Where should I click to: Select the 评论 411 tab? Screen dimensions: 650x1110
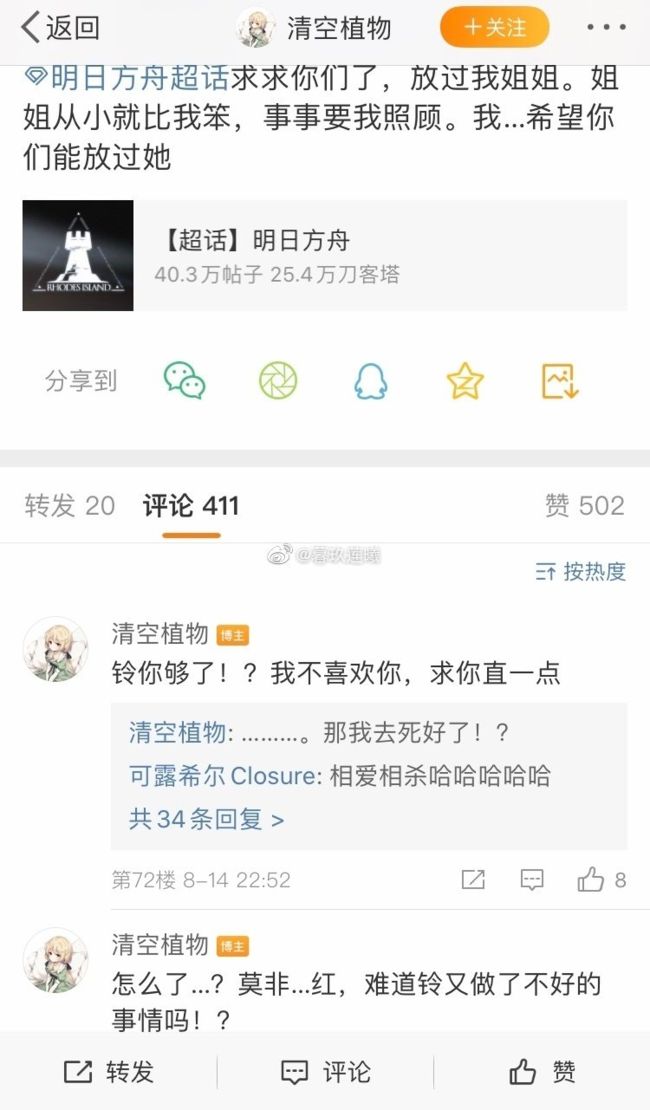point(191,505)
